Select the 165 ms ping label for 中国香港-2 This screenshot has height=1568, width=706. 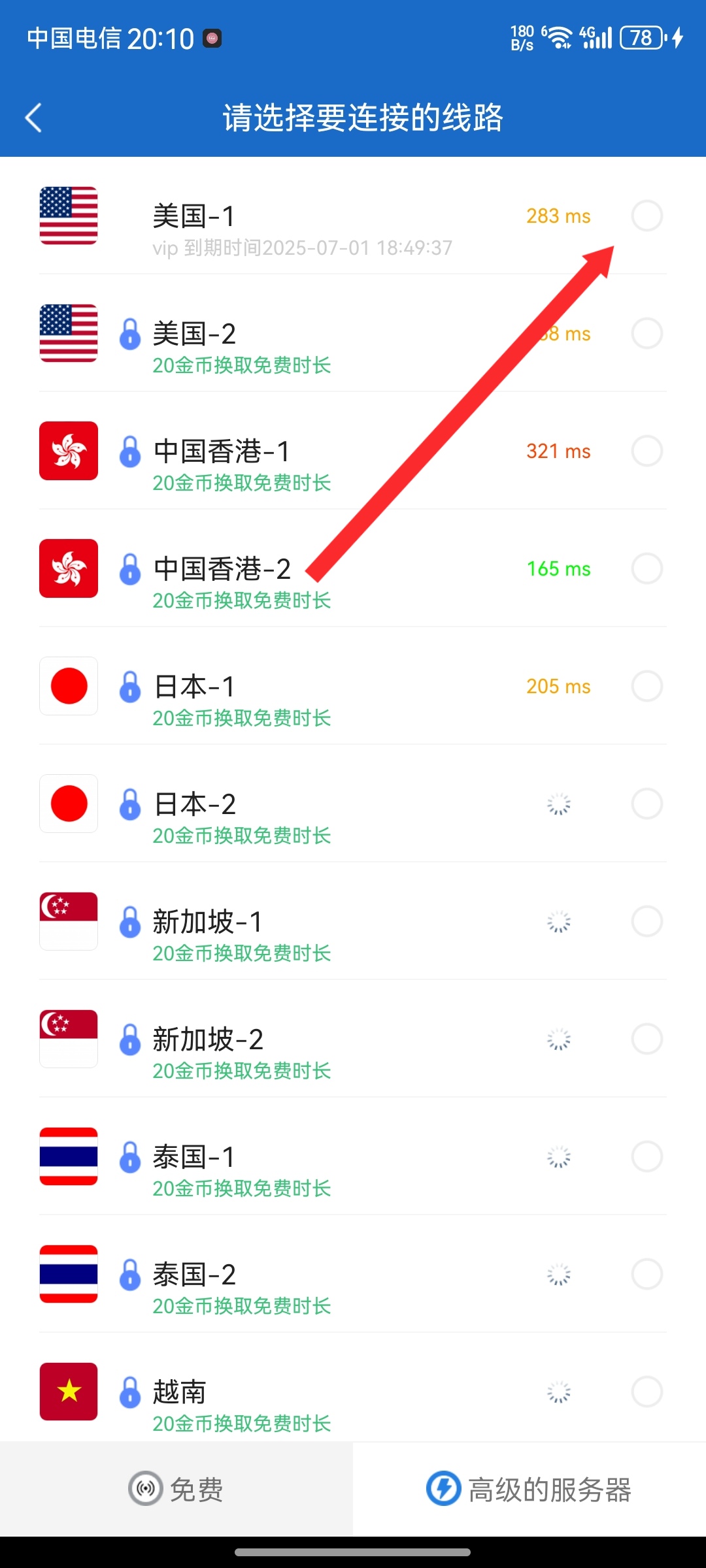tap(558, 569)
